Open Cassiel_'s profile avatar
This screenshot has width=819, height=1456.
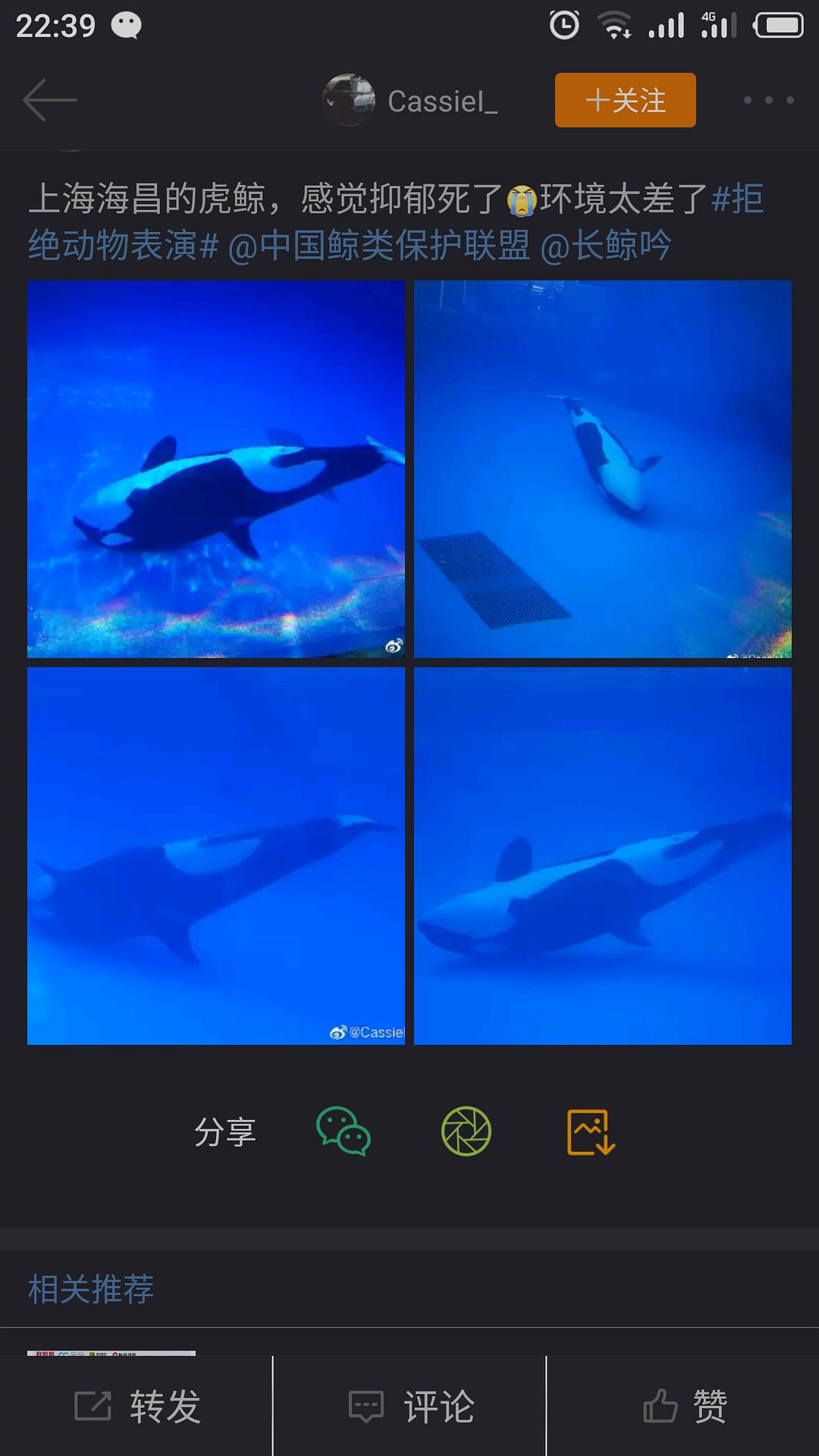pos(348,100)
